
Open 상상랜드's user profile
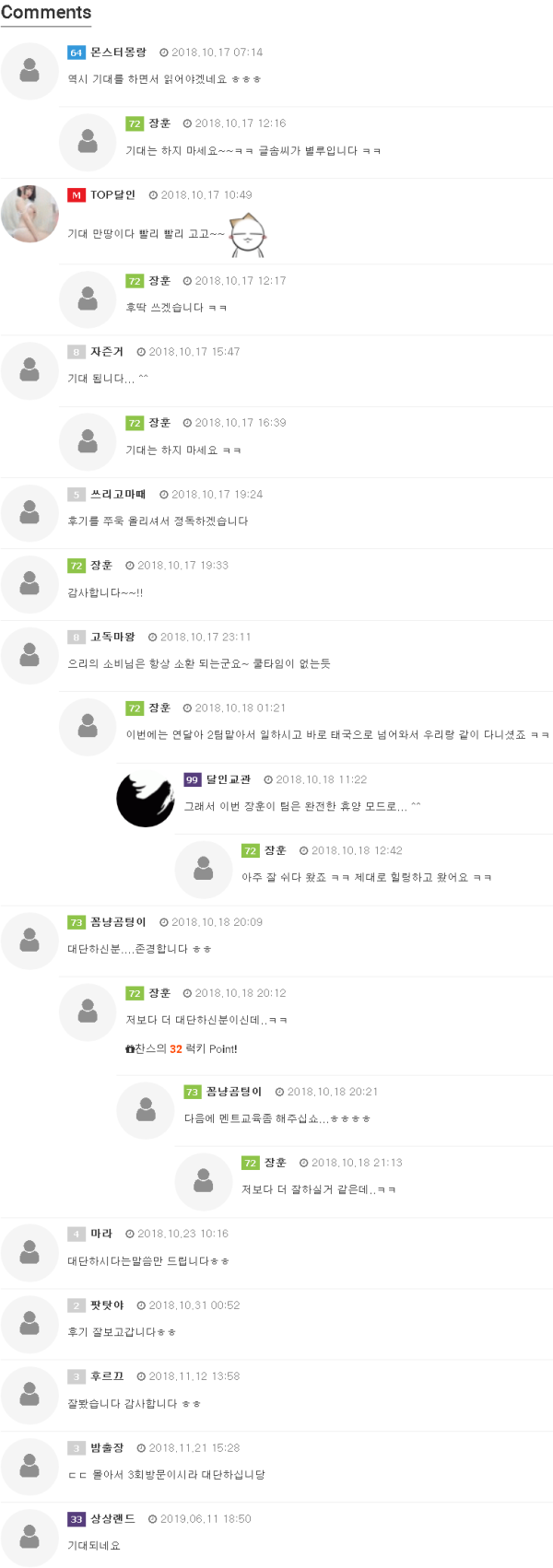(112, 1519)
